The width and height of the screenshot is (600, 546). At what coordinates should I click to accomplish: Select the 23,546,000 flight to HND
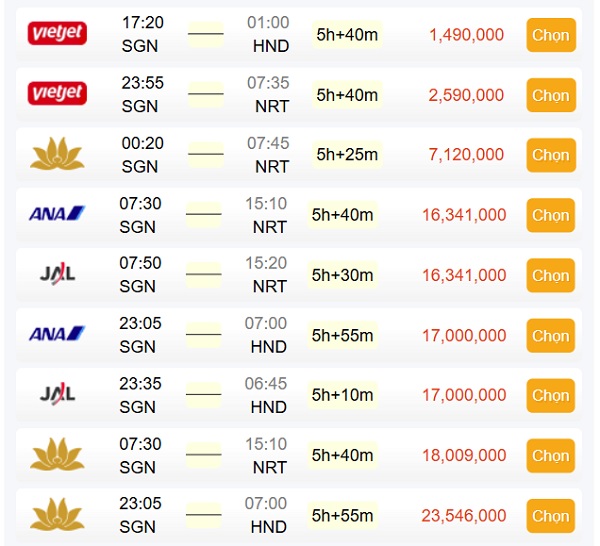(550, 516)
